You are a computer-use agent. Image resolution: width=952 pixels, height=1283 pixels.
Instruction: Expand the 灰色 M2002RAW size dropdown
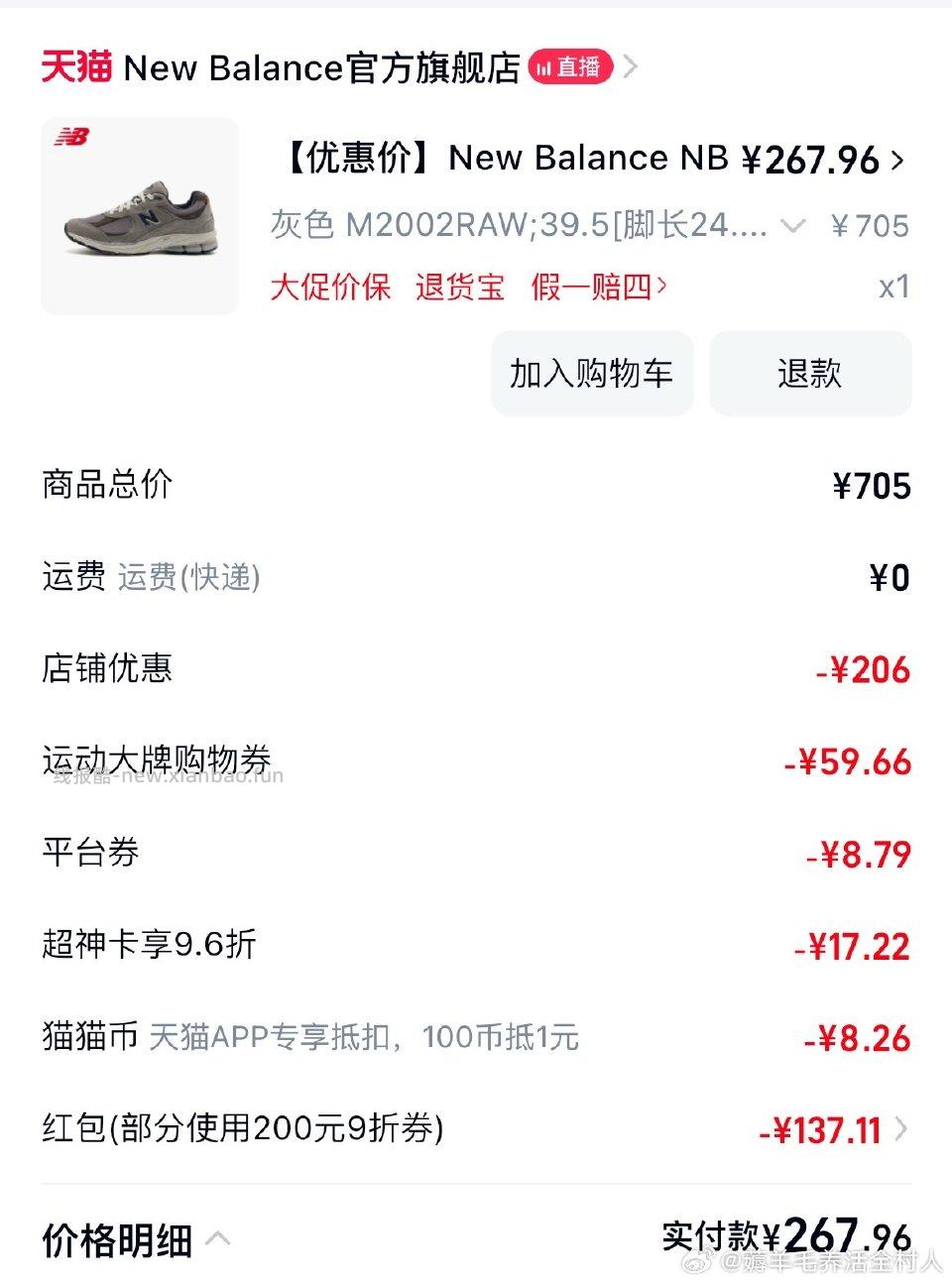pyautogui.click(x=791, y=226)
